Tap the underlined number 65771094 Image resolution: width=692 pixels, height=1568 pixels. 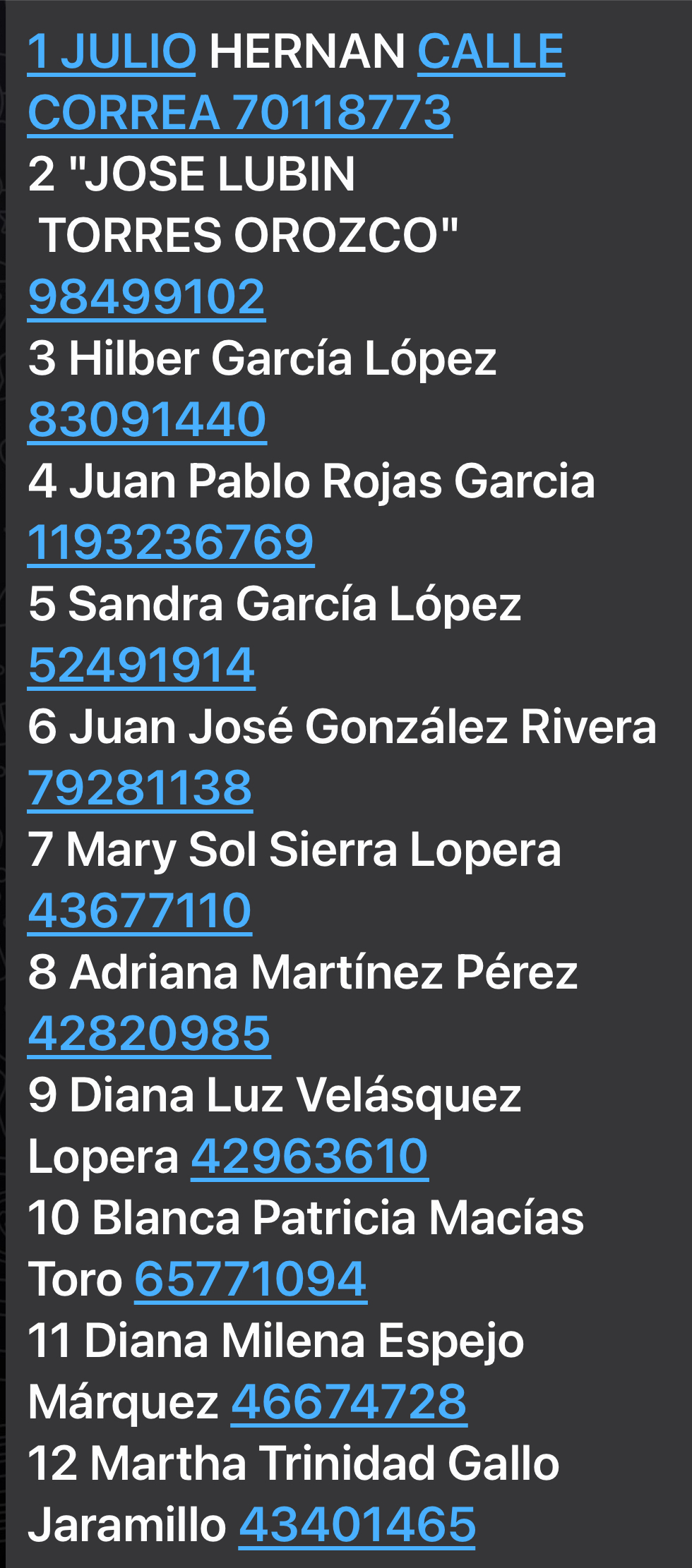251,1279
